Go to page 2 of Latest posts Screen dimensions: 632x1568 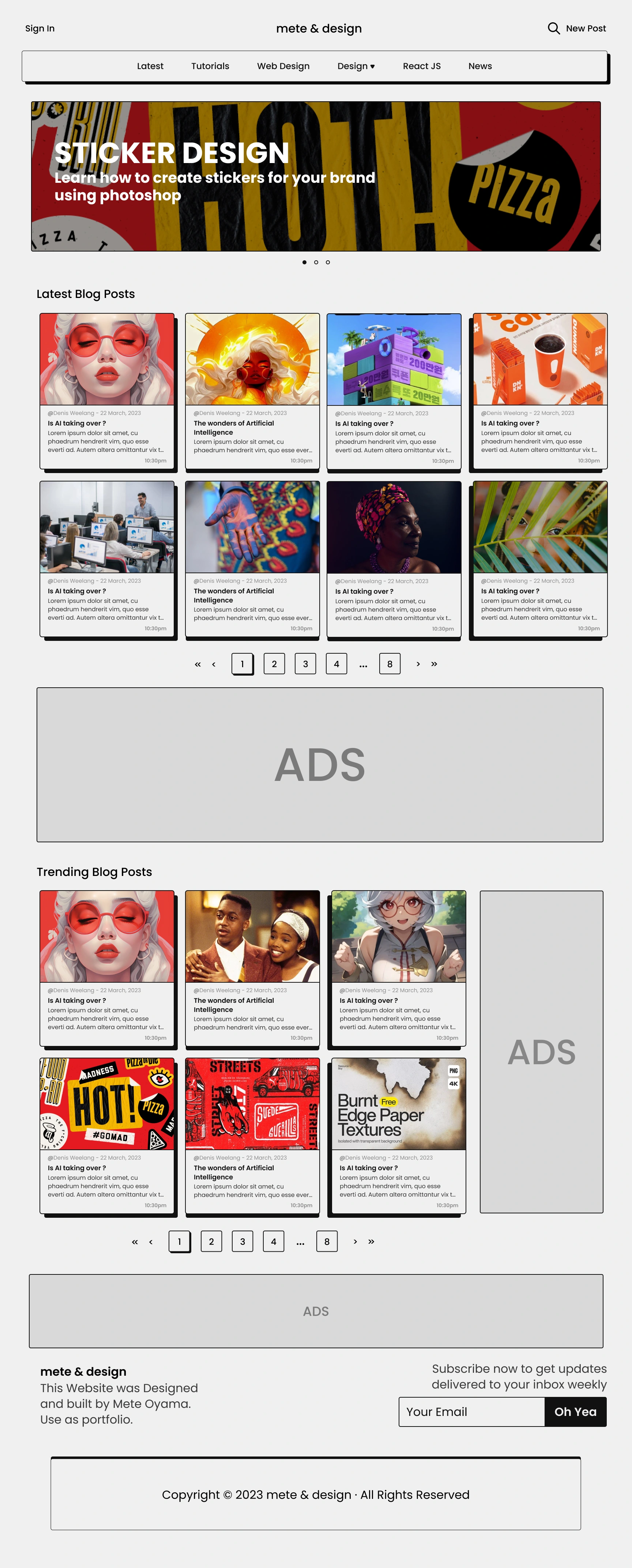click(x=274, y=664)
